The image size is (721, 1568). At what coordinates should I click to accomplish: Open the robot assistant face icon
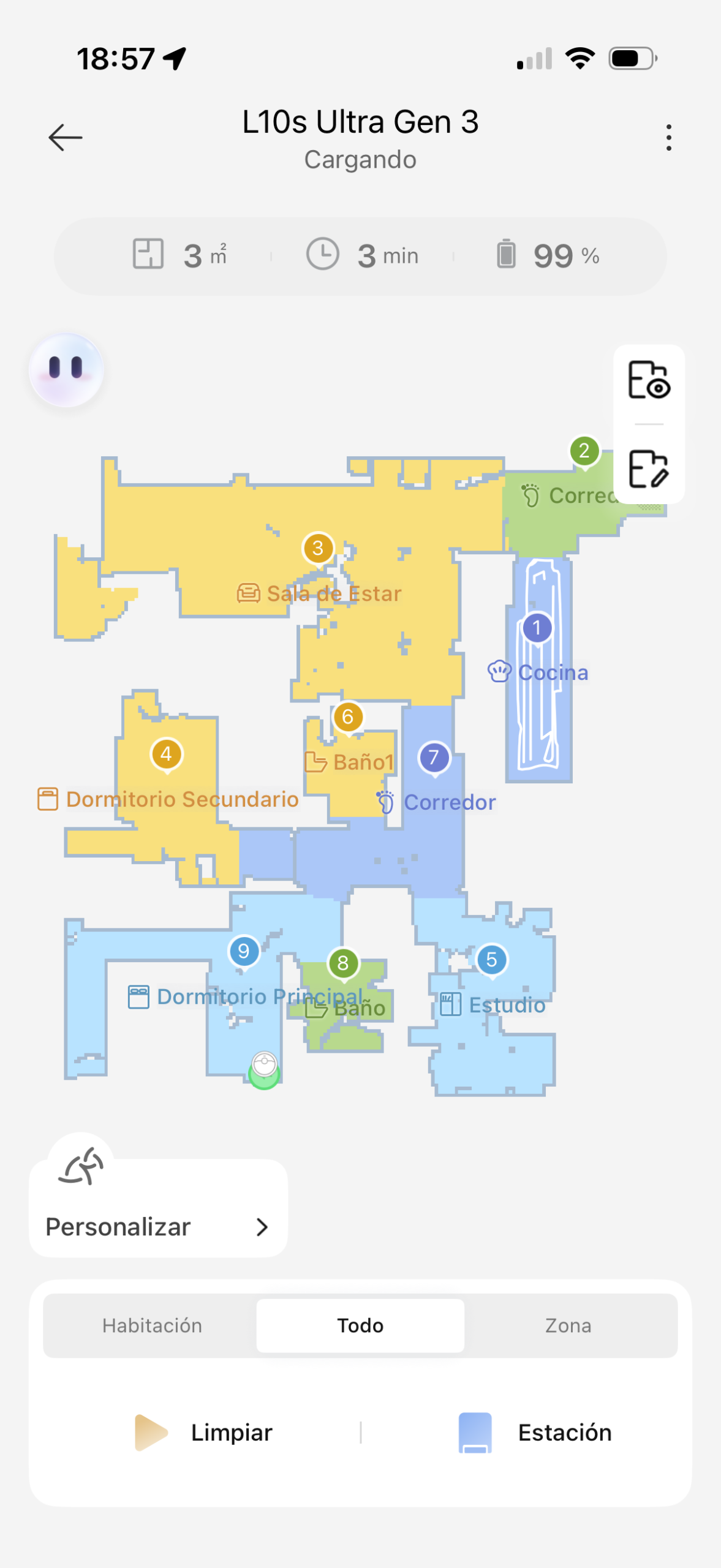click(66, 370)
